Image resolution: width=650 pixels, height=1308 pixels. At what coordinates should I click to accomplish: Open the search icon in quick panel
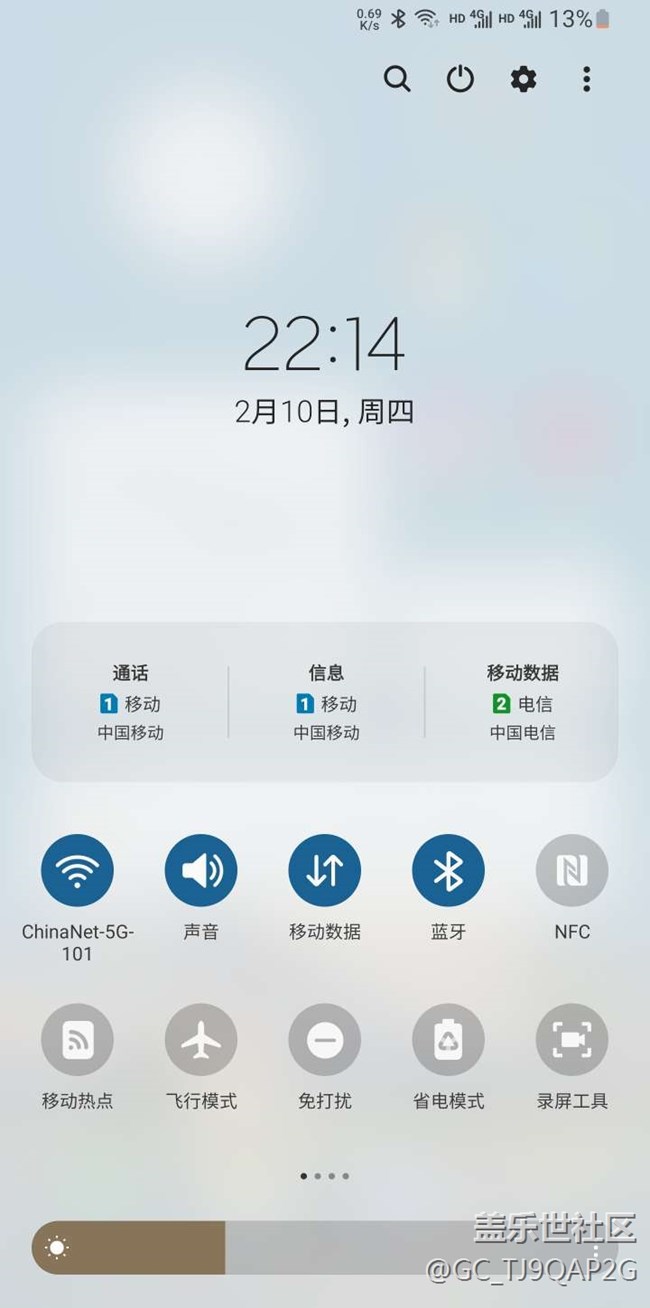point(398,79)
